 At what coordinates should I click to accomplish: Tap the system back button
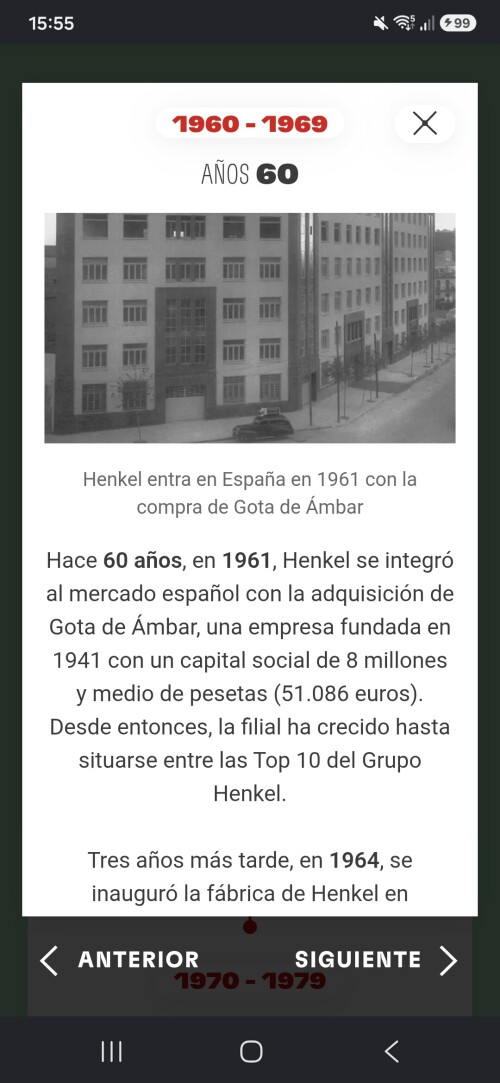(391, 1051)
